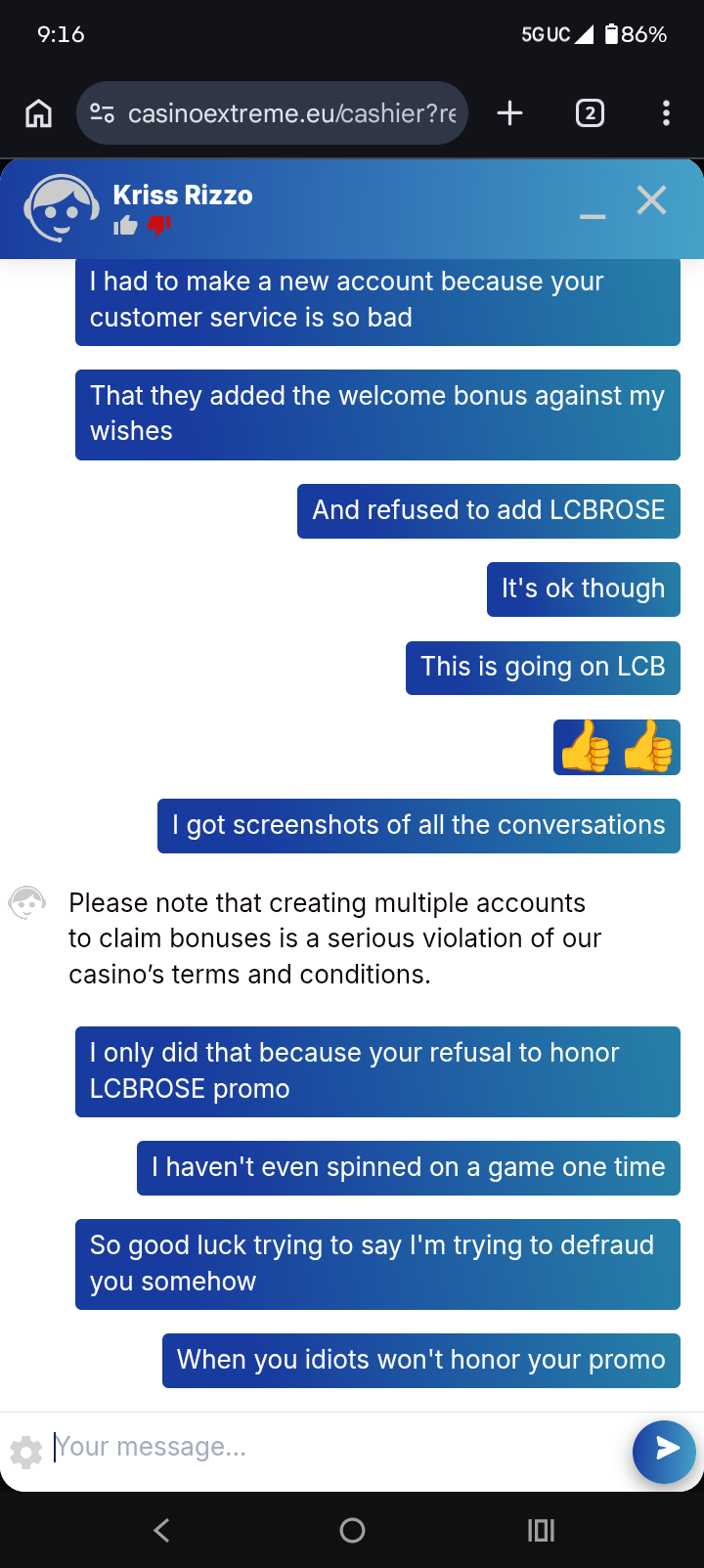
Task: Open chat settings gear
Action: pyautogui.click(x=26, y=1452)
